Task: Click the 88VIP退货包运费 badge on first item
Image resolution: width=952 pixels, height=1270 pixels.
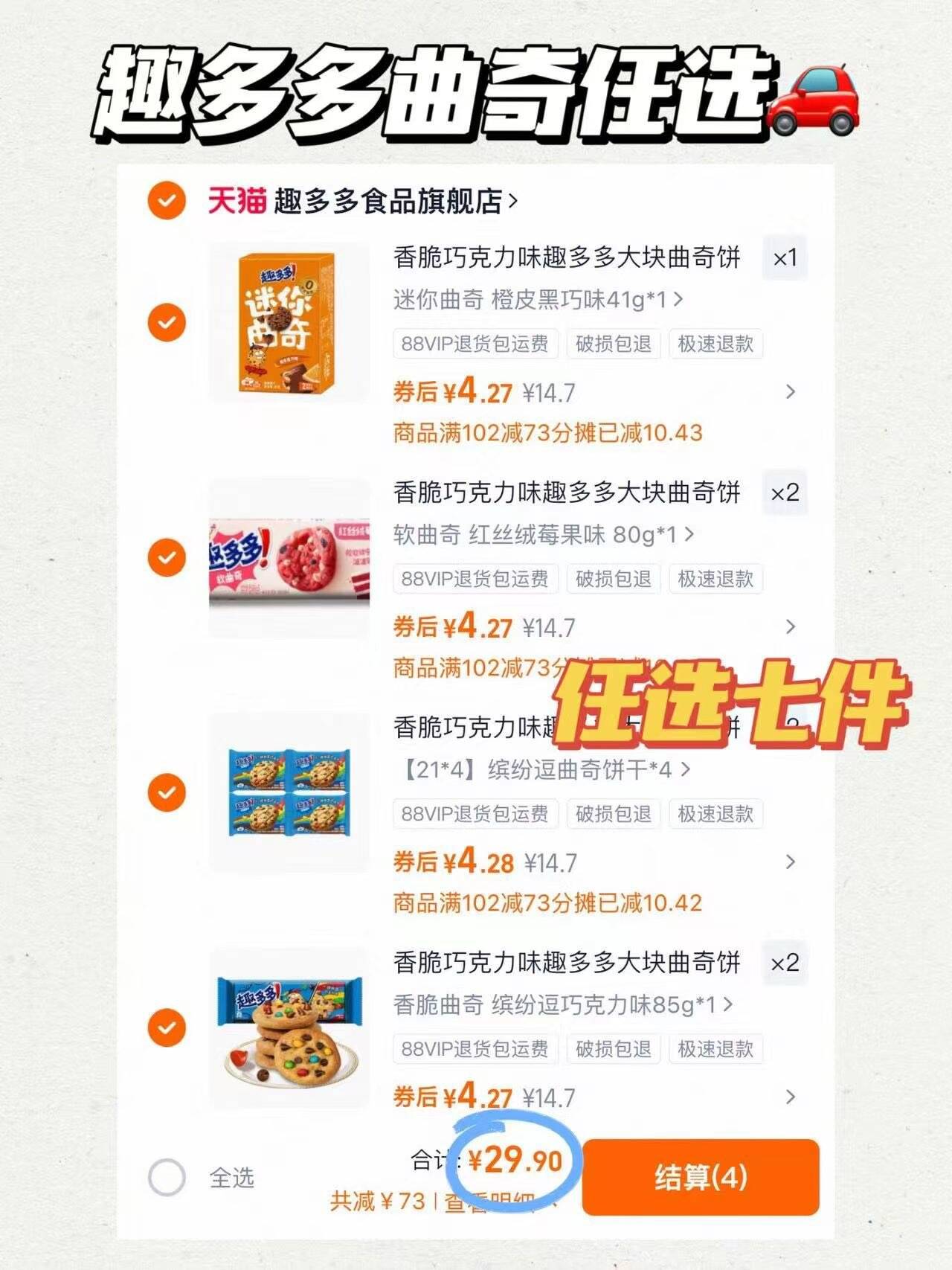Action: tap(474, 344)
